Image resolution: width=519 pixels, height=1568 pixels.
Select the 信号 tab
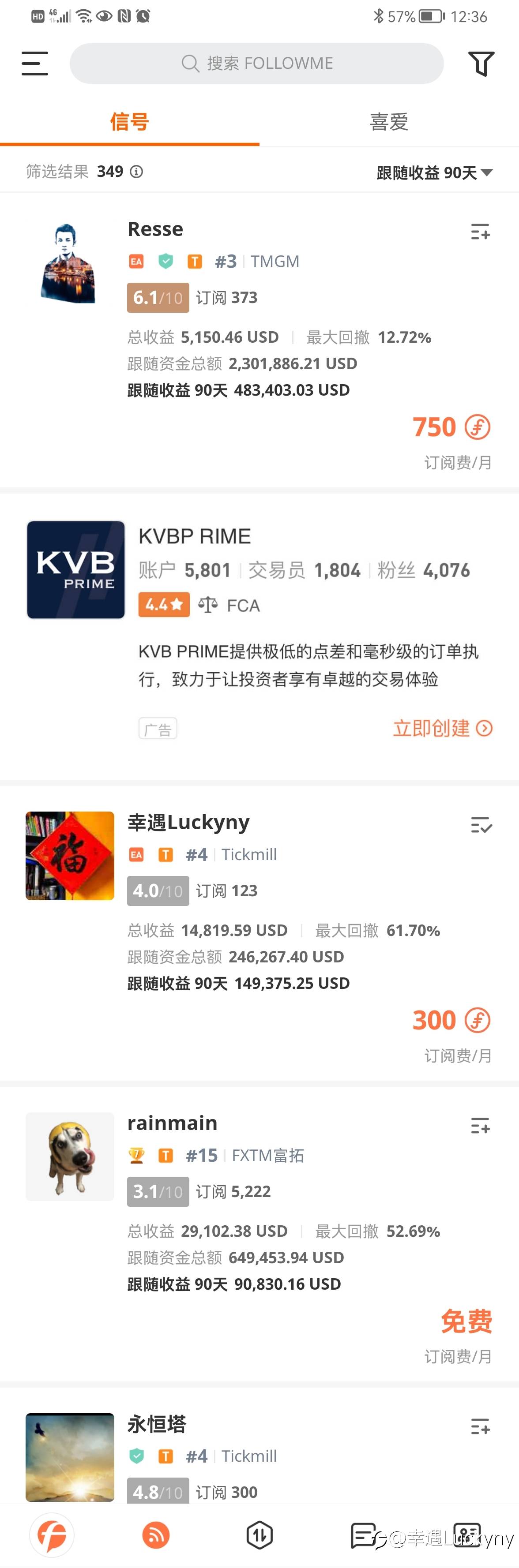[129, 122]
